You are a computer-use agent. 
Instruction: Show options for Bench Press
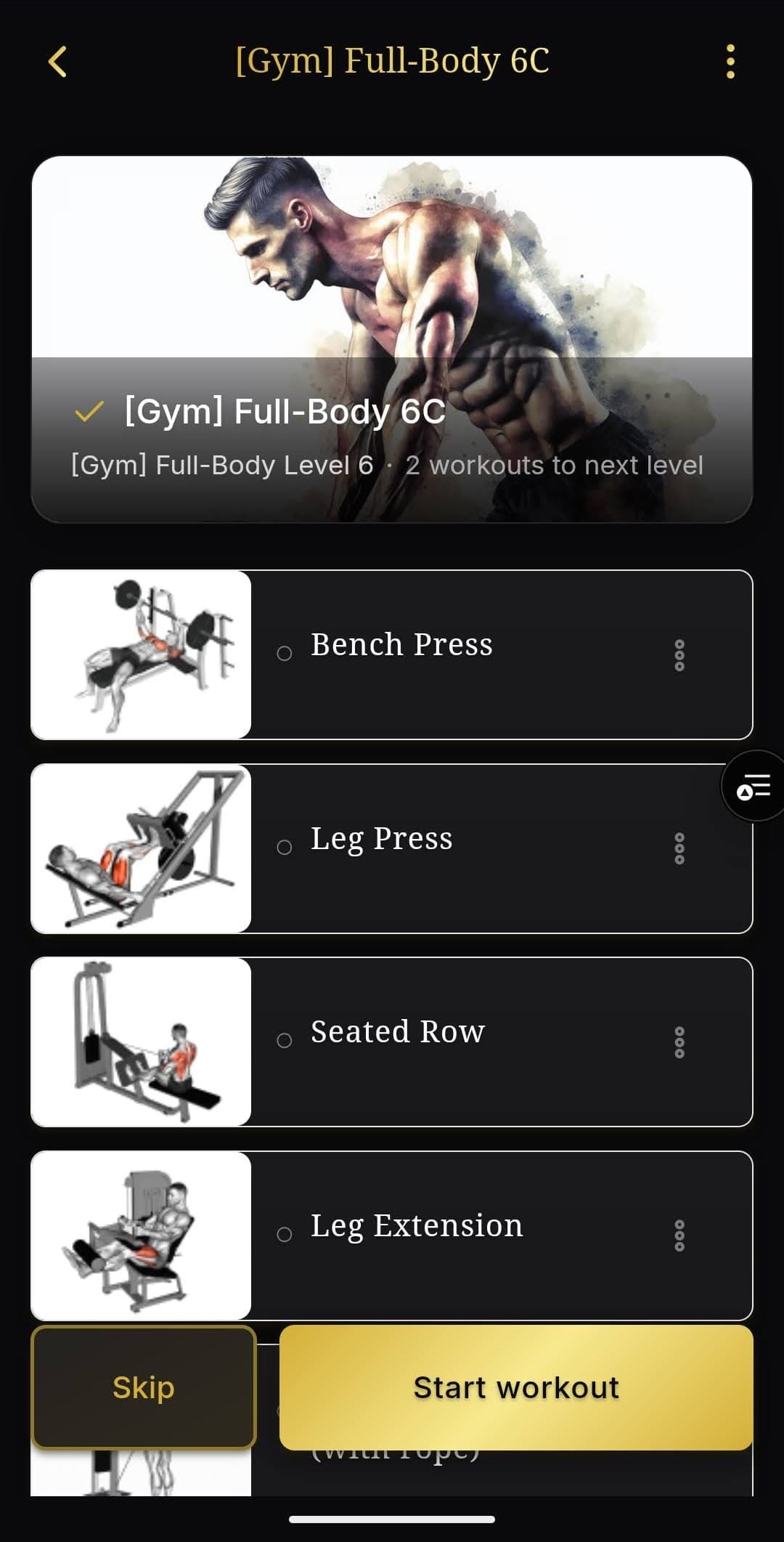point(679,655)
